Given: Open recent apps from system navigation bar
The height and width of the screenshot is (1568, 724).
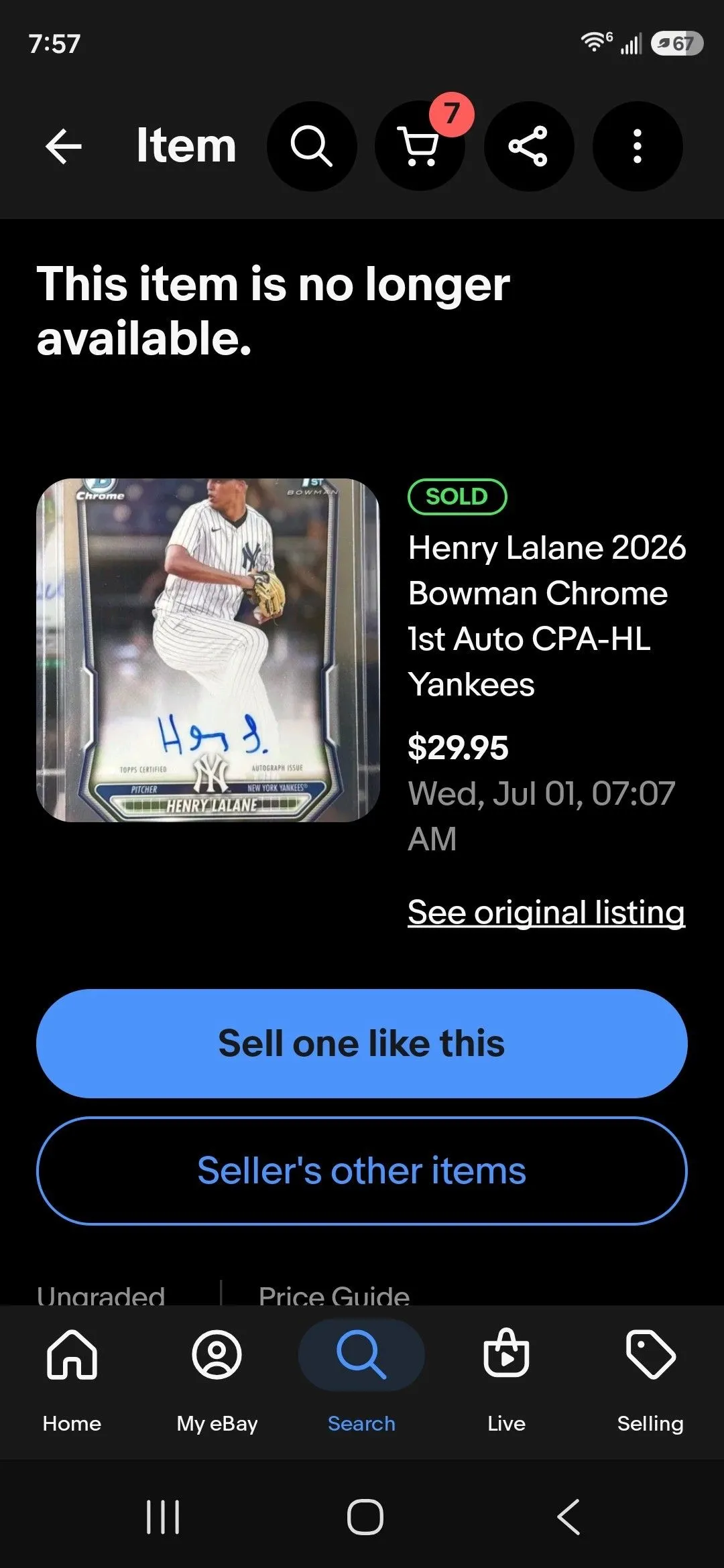Looking at the screenshot, I should coord(163,1517).
